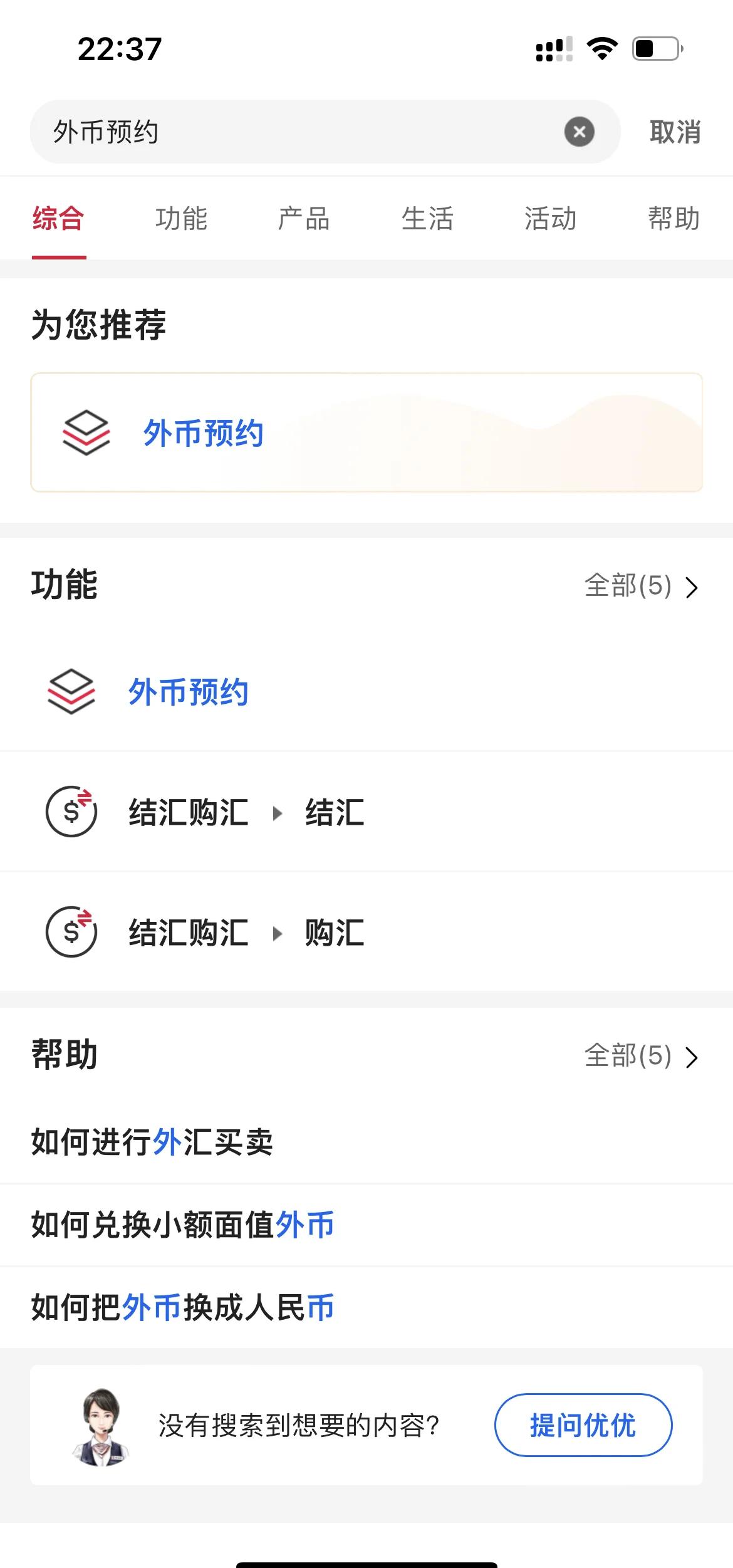
Task: Switch to the 活动 tab
Action: [x=551, y=219]
